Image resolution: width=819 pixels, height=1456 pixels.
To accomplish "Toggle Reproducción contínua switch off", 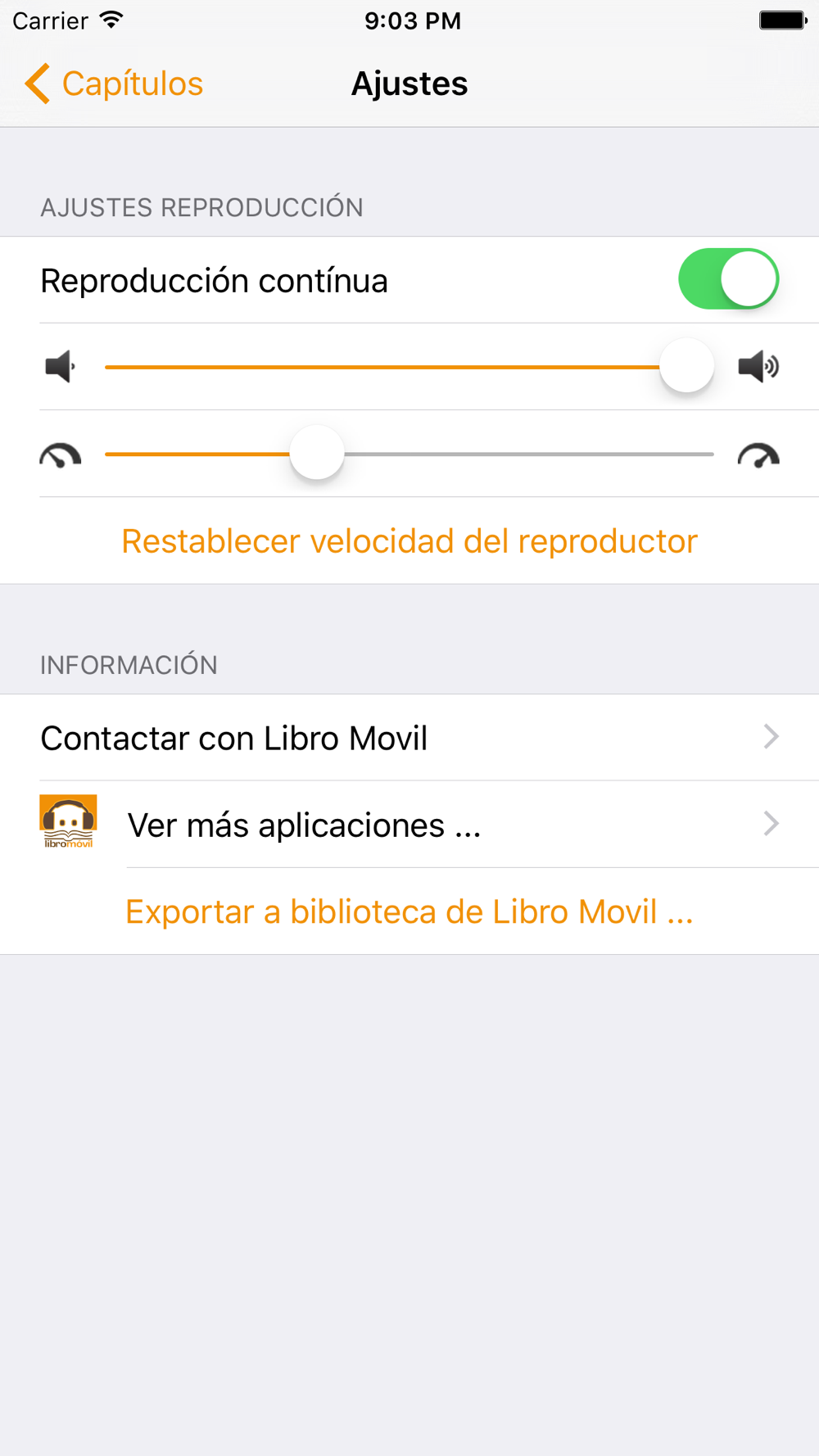I will click(x=728, y=279).
